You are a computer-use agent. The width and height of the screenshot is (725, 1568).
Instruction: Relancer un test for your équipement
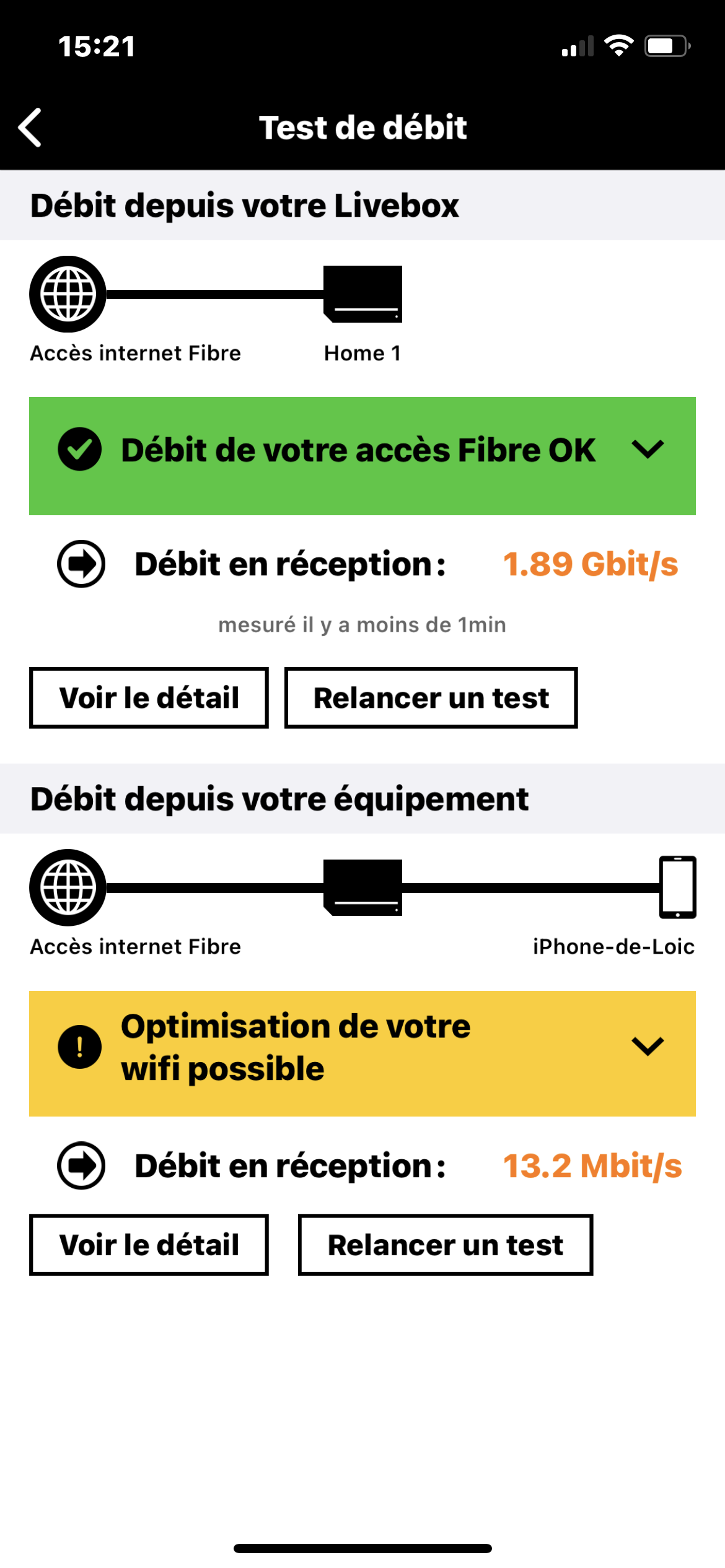tap(446, 1245)
